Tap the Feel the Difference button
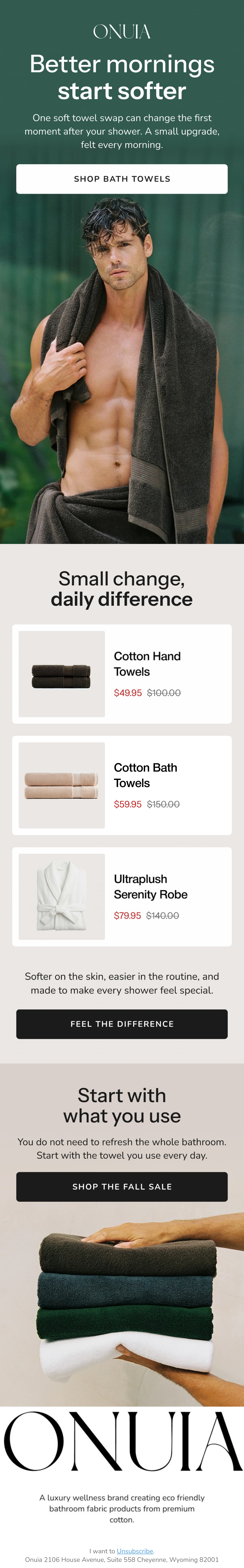Screen dimensions: 244x1568 coord(122,1024)
